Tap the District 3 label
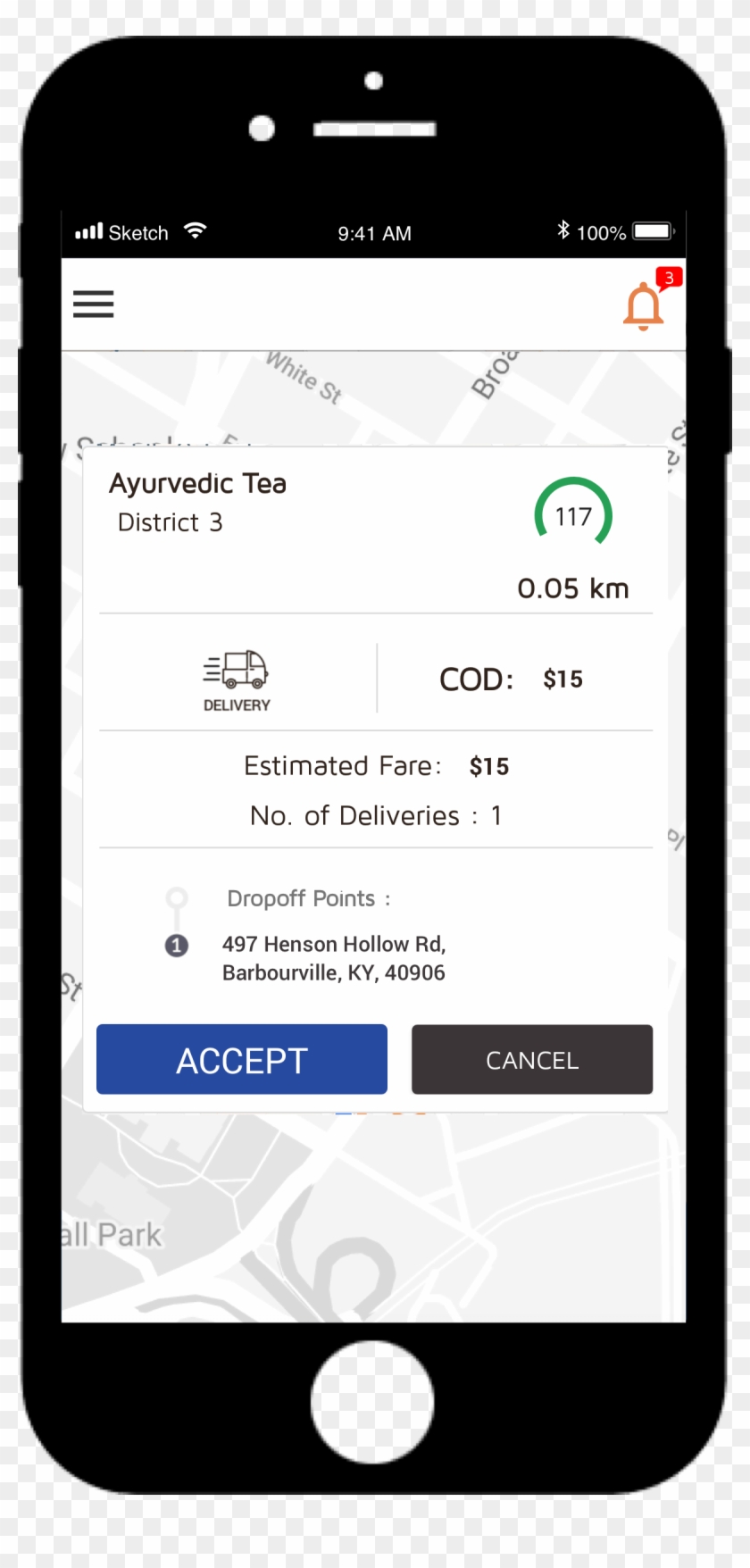Screen dimensions: 750x1568 point(171,522)
